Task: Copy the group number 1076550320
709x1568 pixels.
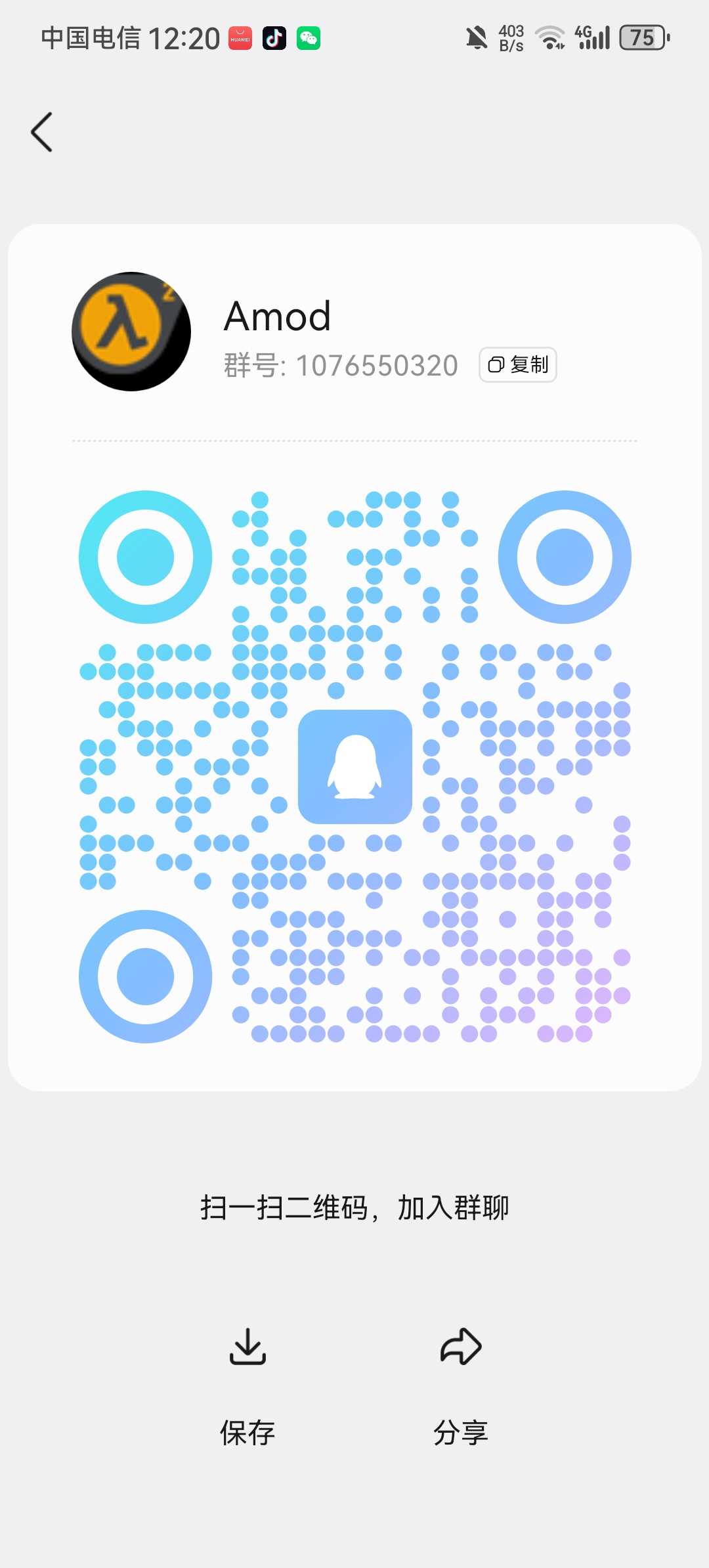Action: click(518, 364)
